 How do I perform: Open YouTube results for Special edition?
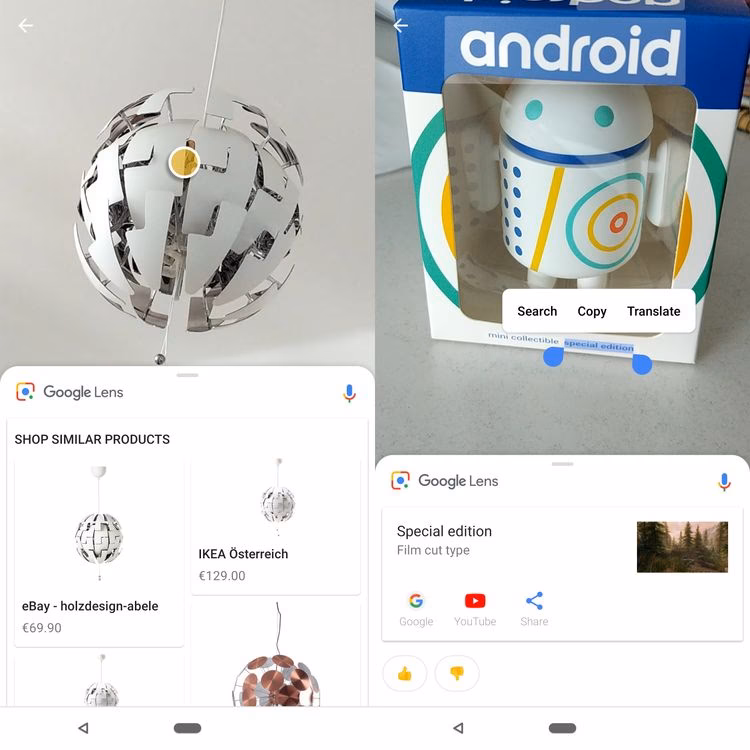click(475, 608)
